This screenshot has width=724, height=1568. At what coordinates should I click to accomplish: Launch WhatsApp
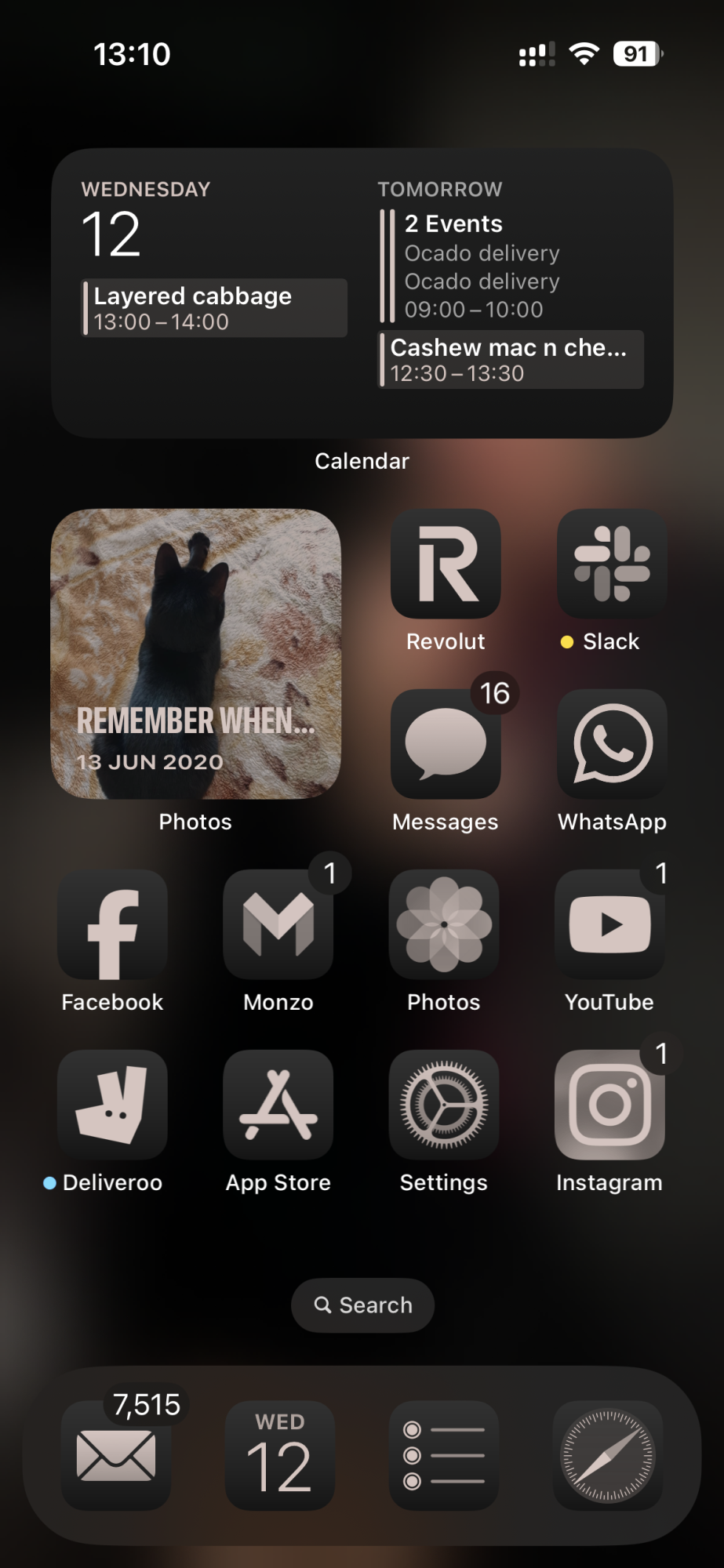[x=612, y=744]
